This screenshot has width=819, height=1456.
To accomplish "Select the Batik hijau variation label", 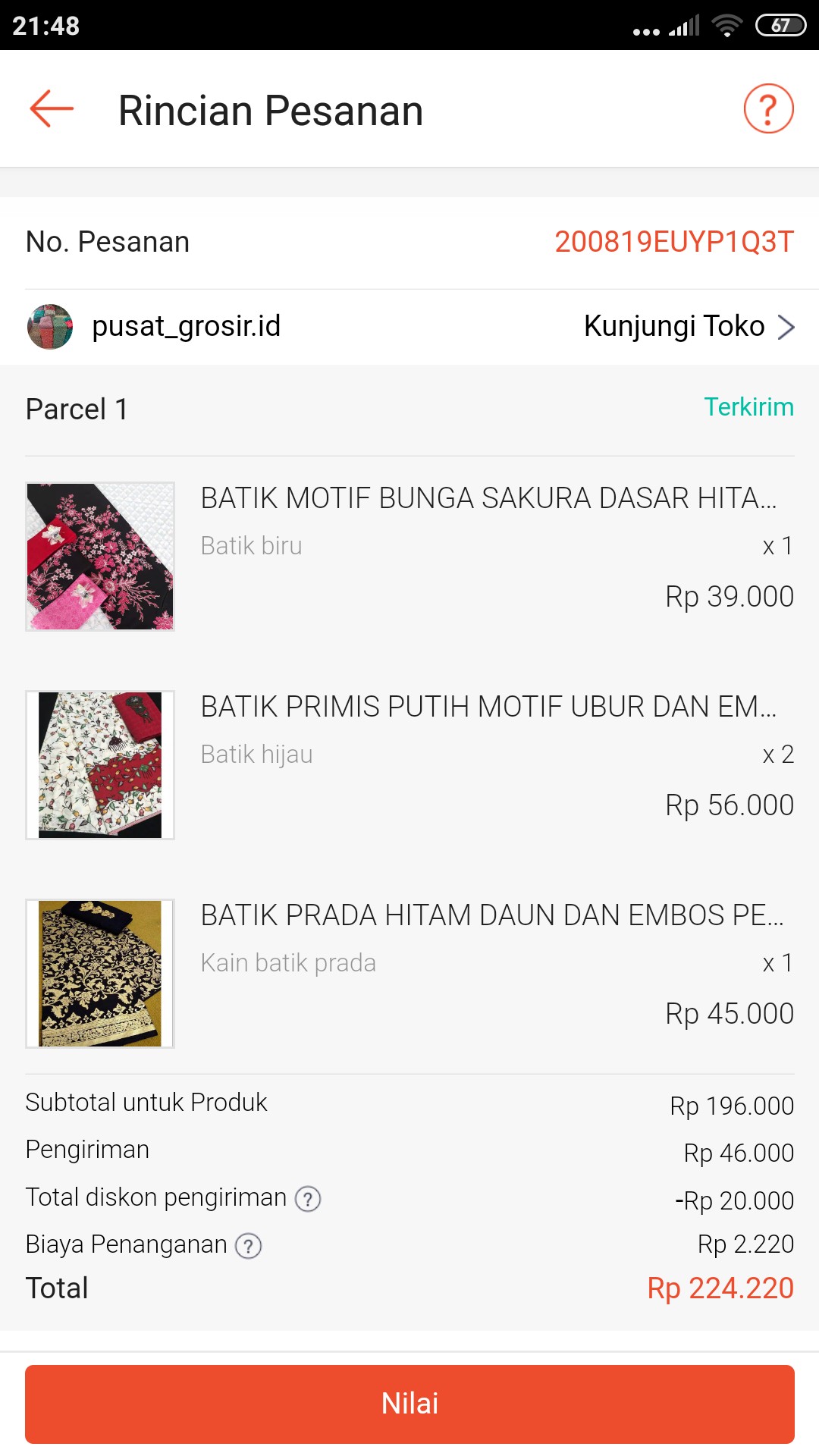I will 256,754.
